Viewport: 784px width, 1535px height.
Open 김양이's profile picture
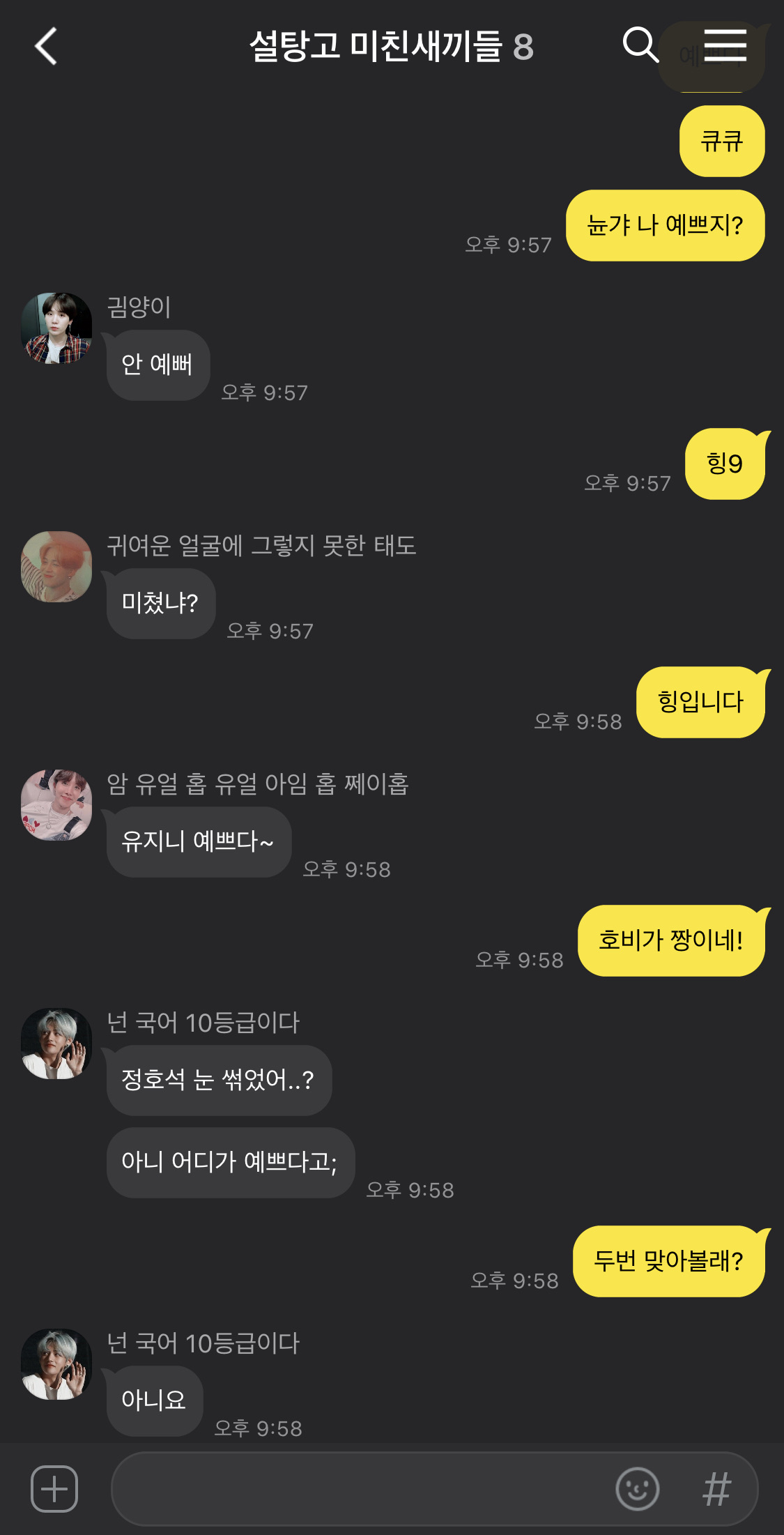pyautogui.click(x=56, y=328)
